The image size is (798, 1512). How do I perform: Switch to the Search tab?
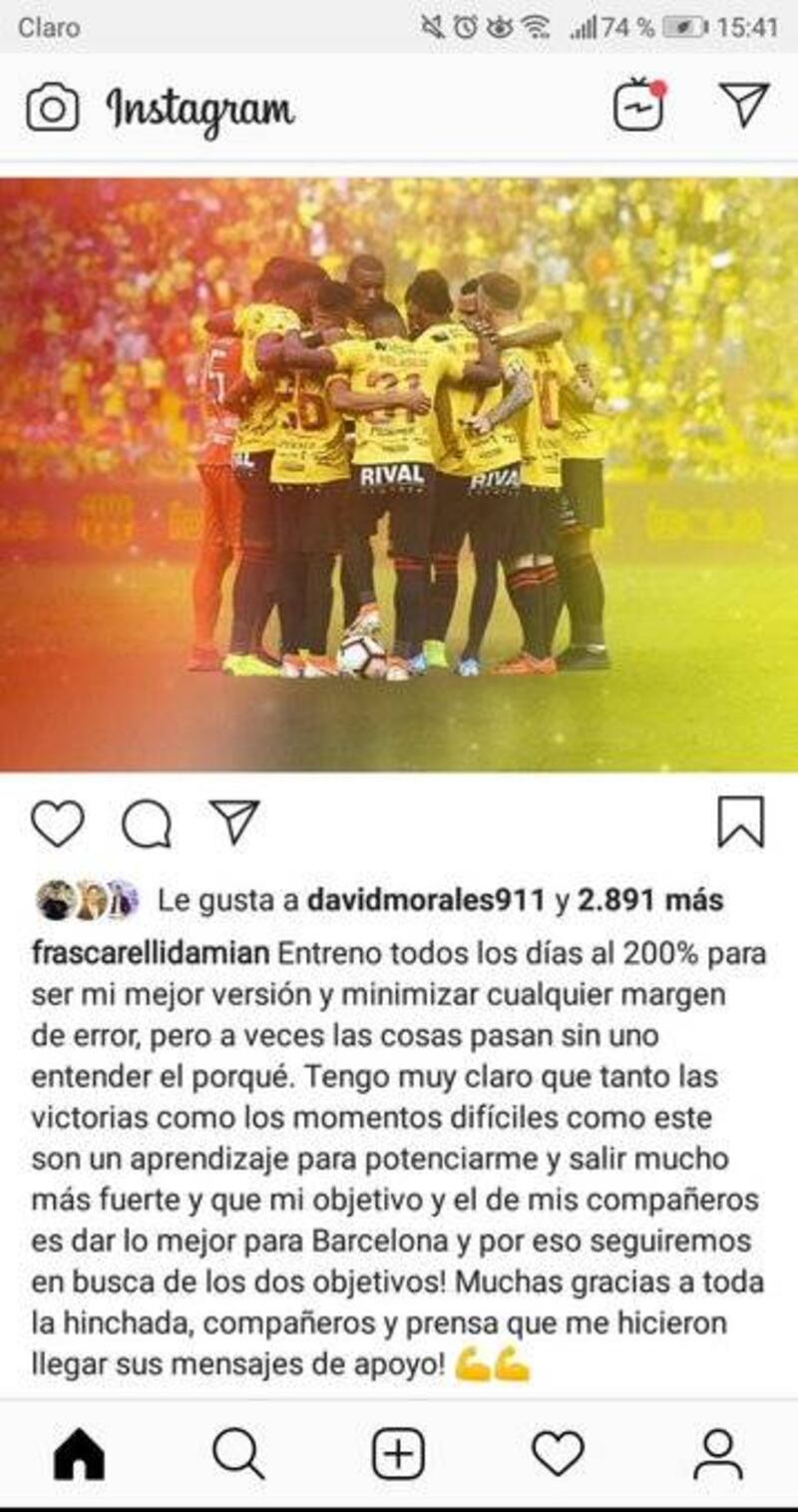238,1455
